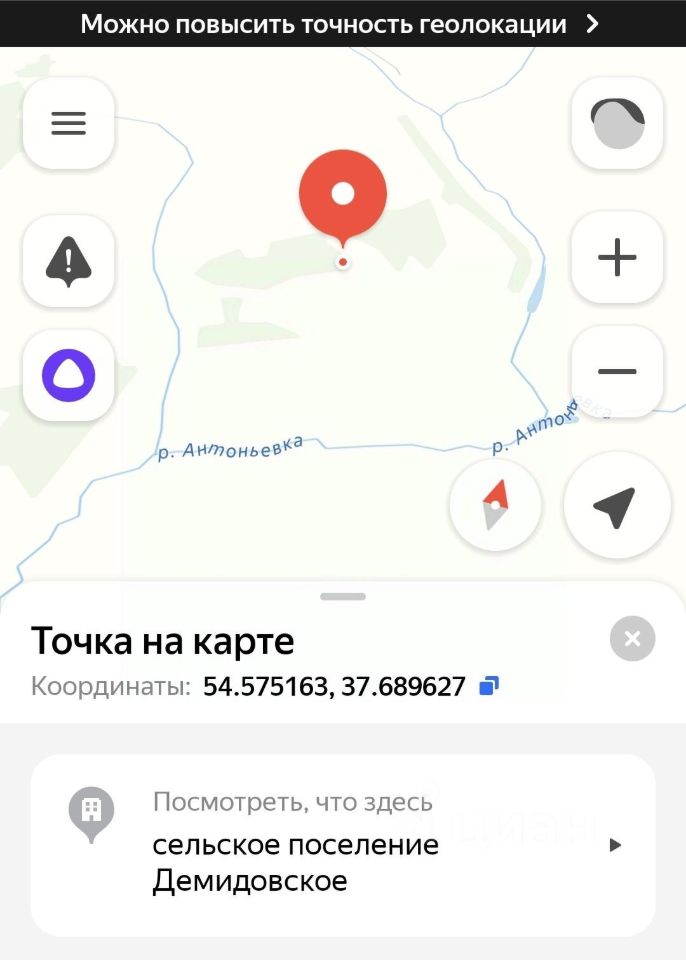Open the hamburger menu

(x=68, y=123)
